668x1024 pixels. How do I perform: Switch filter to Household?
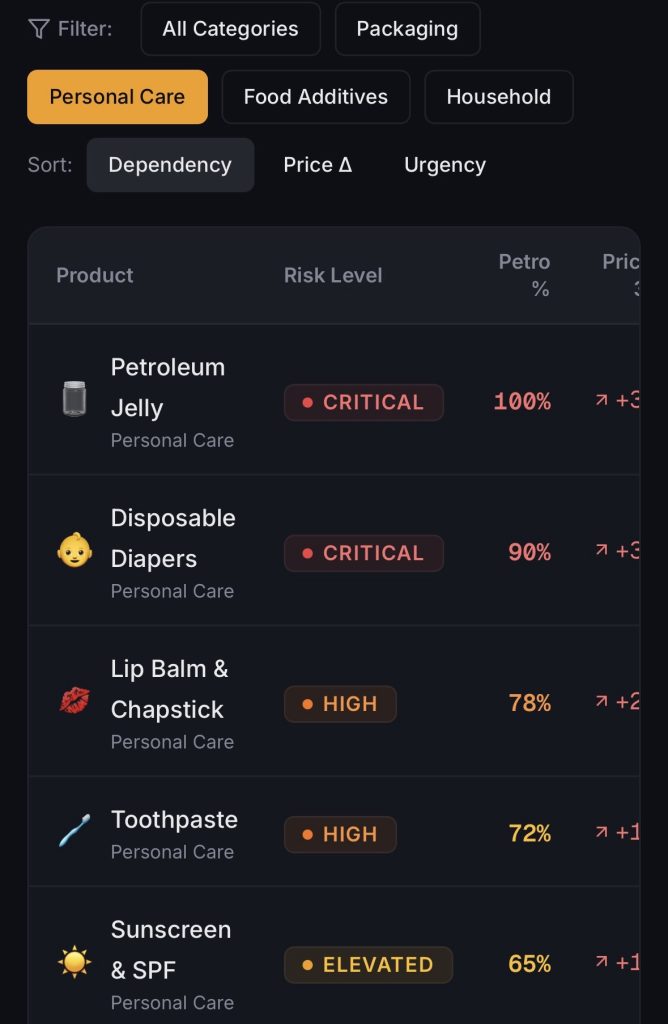pos(498,97)
